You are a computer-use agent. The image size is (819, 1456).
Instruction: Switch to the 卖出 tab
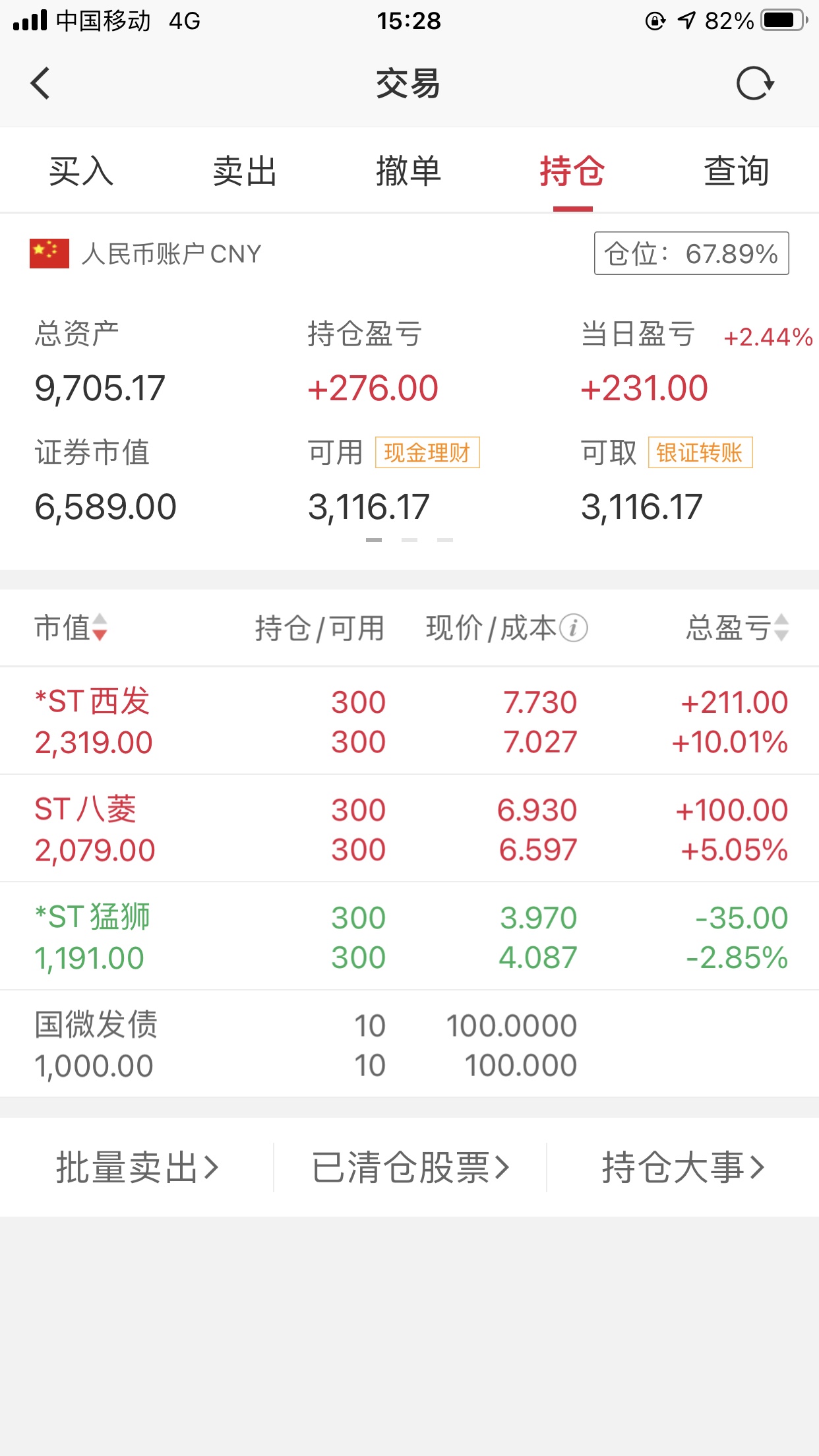pyautogui.click(x=245, y=171)
